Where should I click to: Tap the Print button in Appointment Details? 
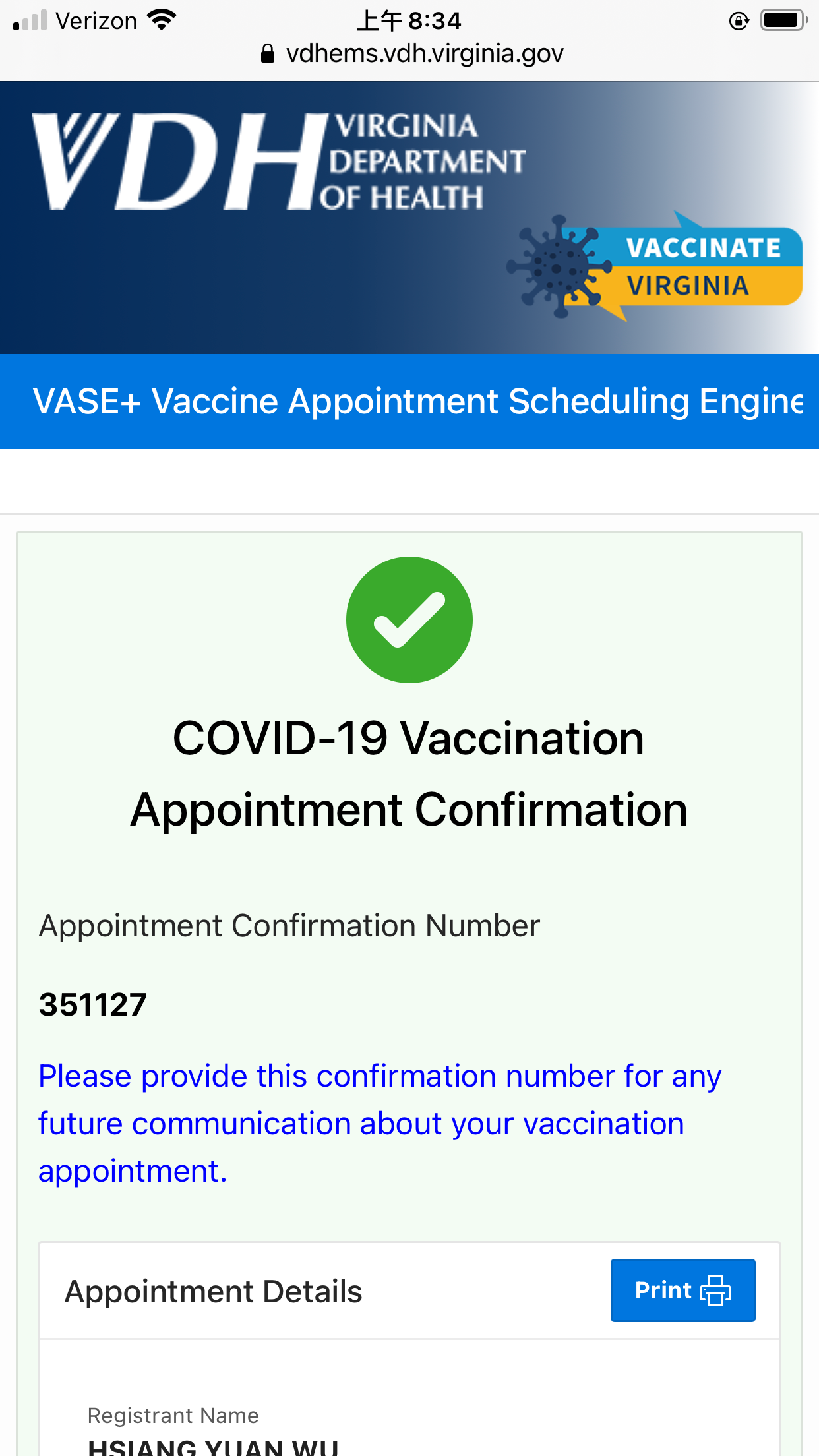[682, 1290]
